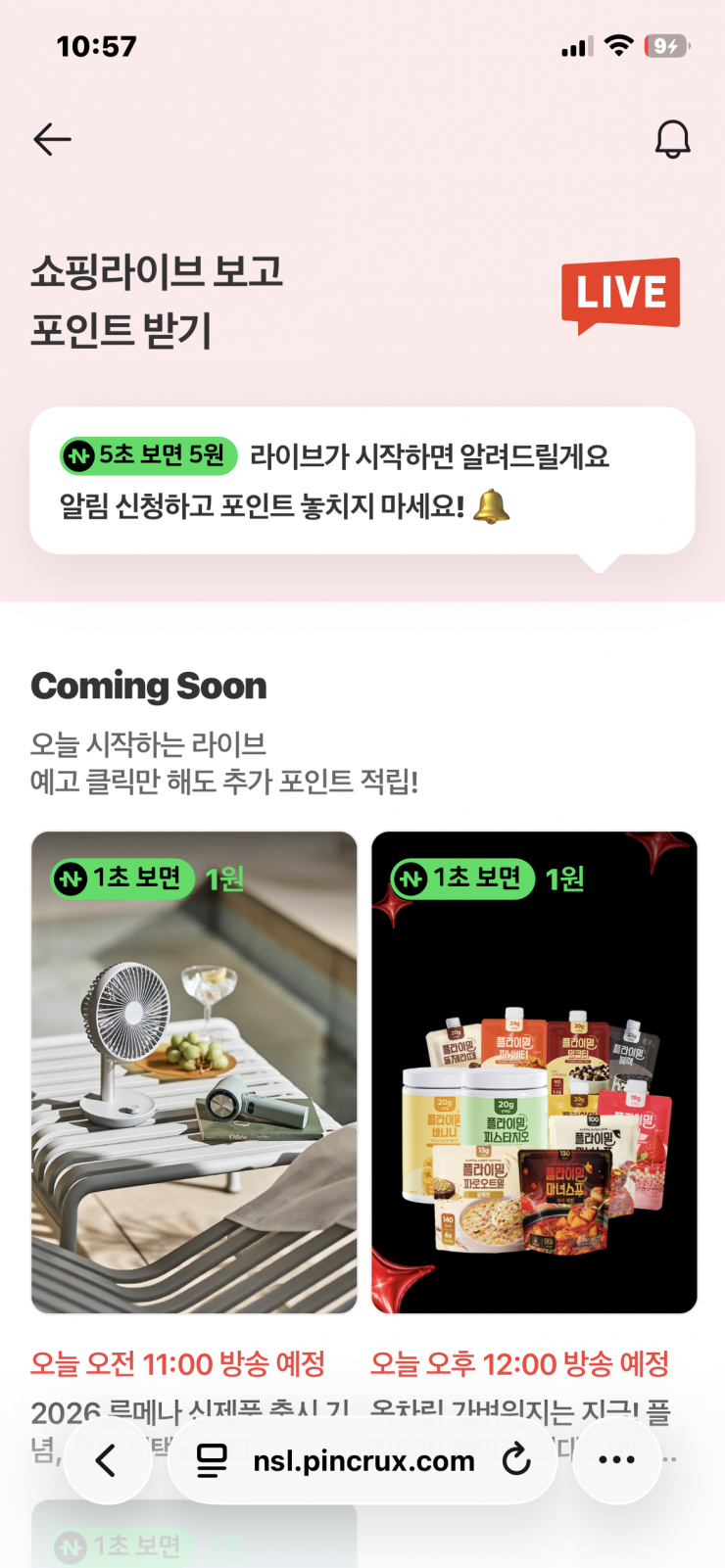Open the browser more options ellipsis button
This screenshot has height=1568, width=725.
616,1458
